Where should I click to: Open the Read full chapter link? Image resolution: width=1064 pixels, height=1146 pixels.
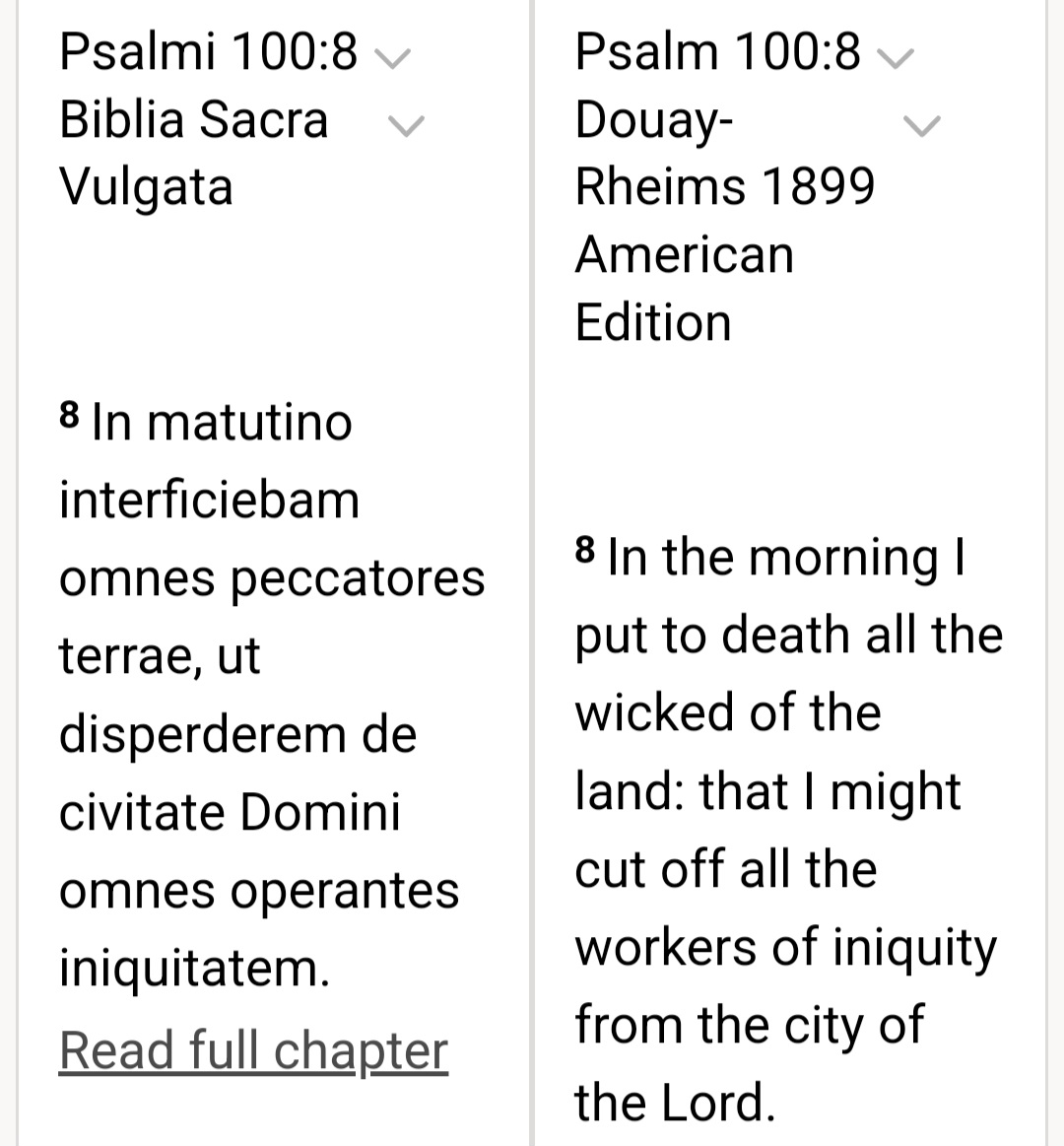pos(253,1050)
